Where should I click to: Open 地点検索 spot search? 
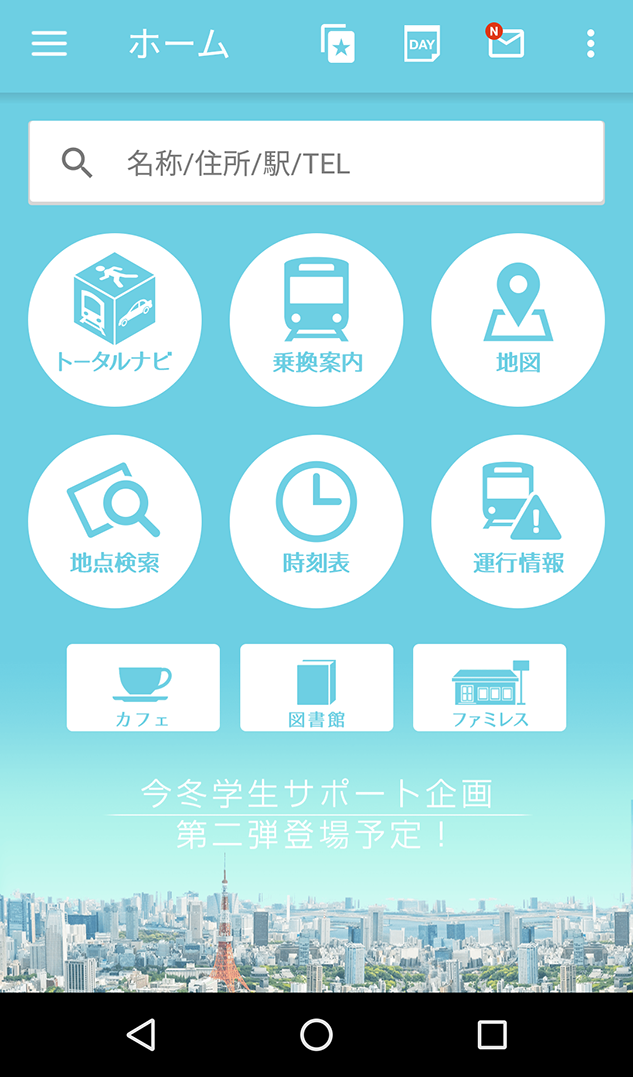(115, 521)
